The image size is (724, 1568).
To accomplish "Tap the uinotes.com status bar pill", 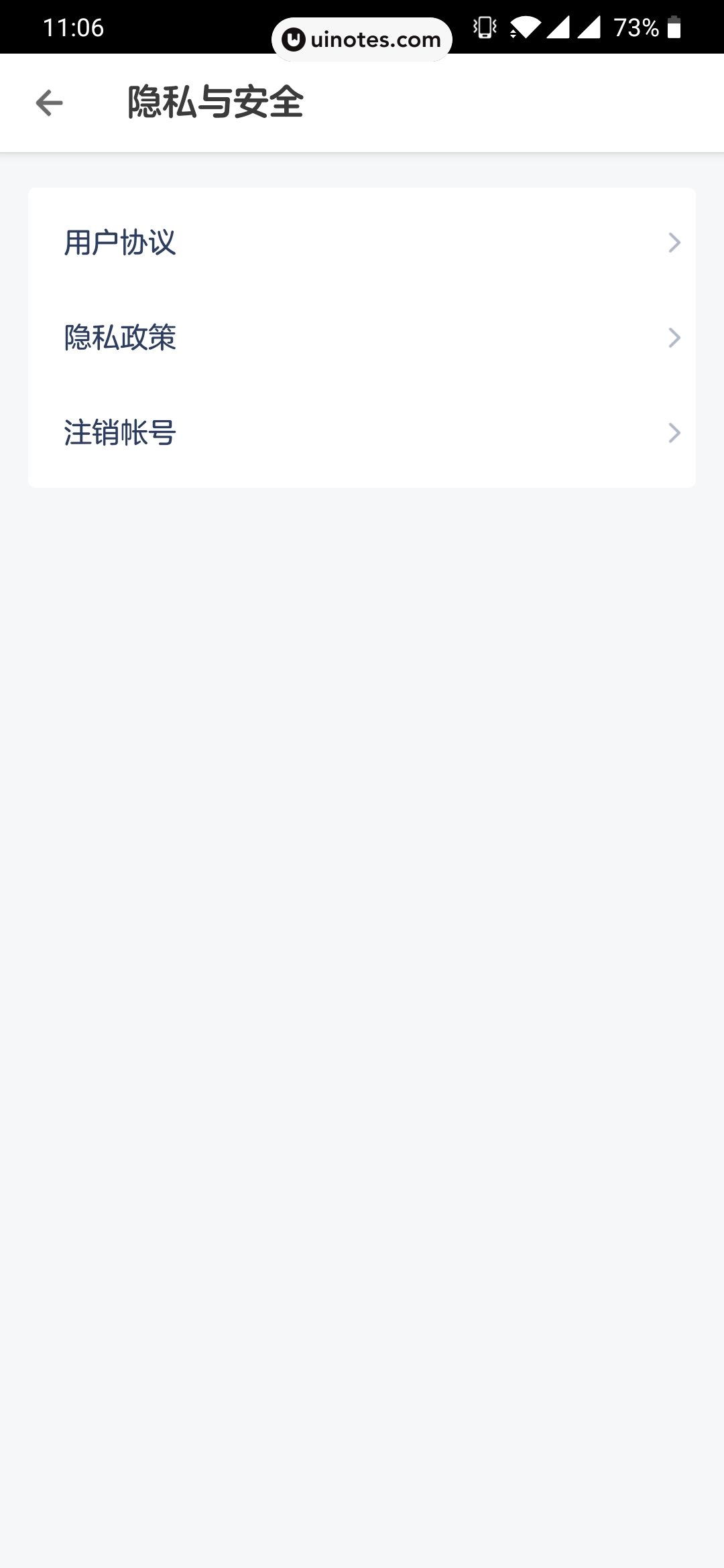I will click(x=362, y=39).
